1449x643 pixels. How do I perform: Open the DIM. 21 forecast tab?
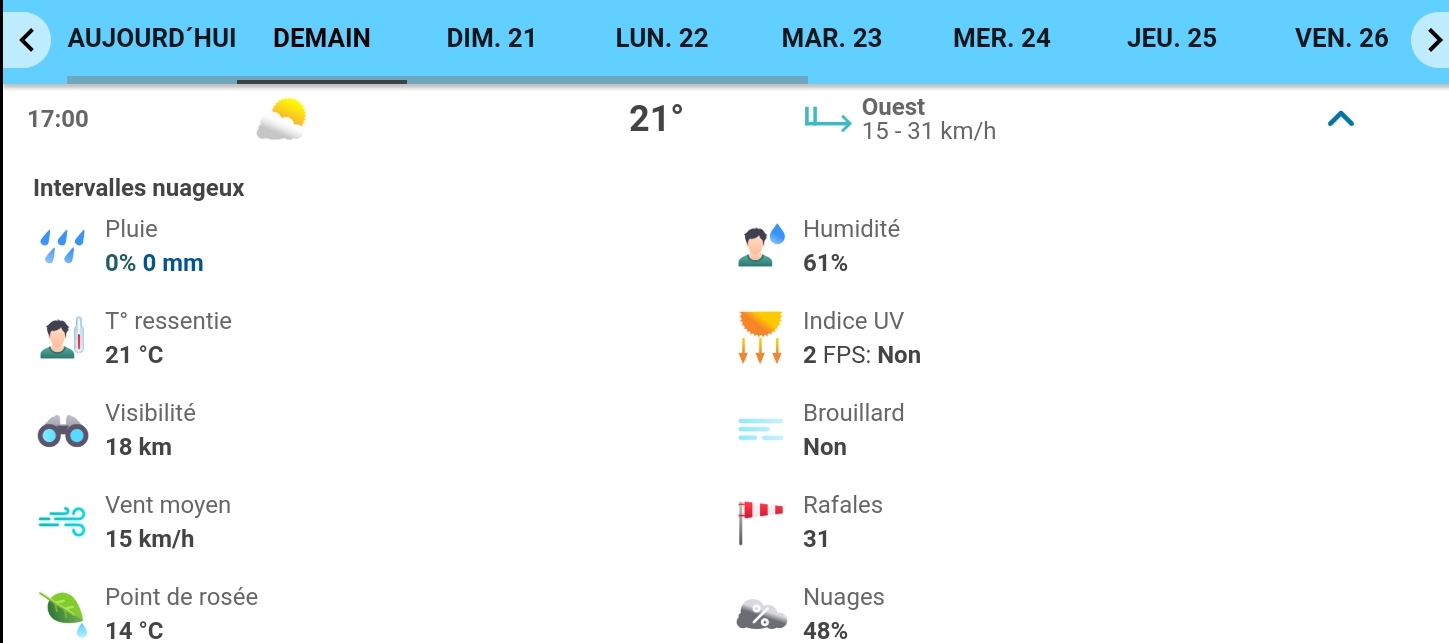(492, 39)
